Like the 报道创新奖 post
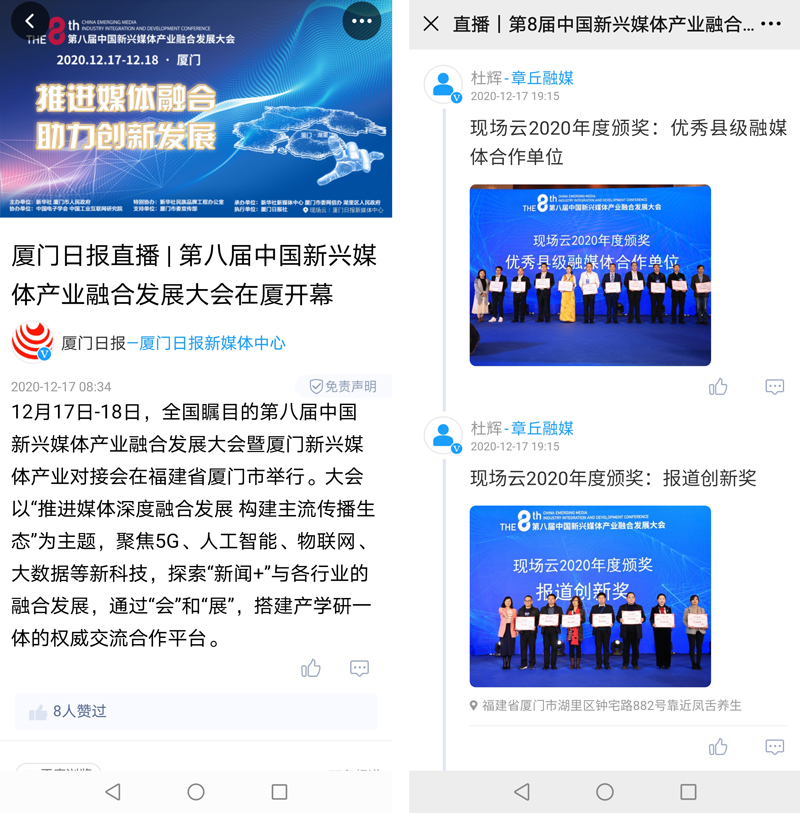This screenshot has height=813, width=800. tap(718, 747)
